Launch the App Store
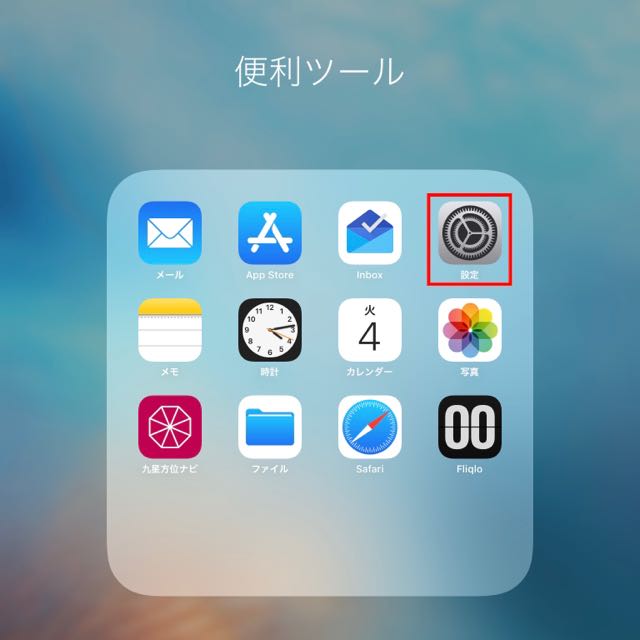640x640 pixels. point(269,233)
